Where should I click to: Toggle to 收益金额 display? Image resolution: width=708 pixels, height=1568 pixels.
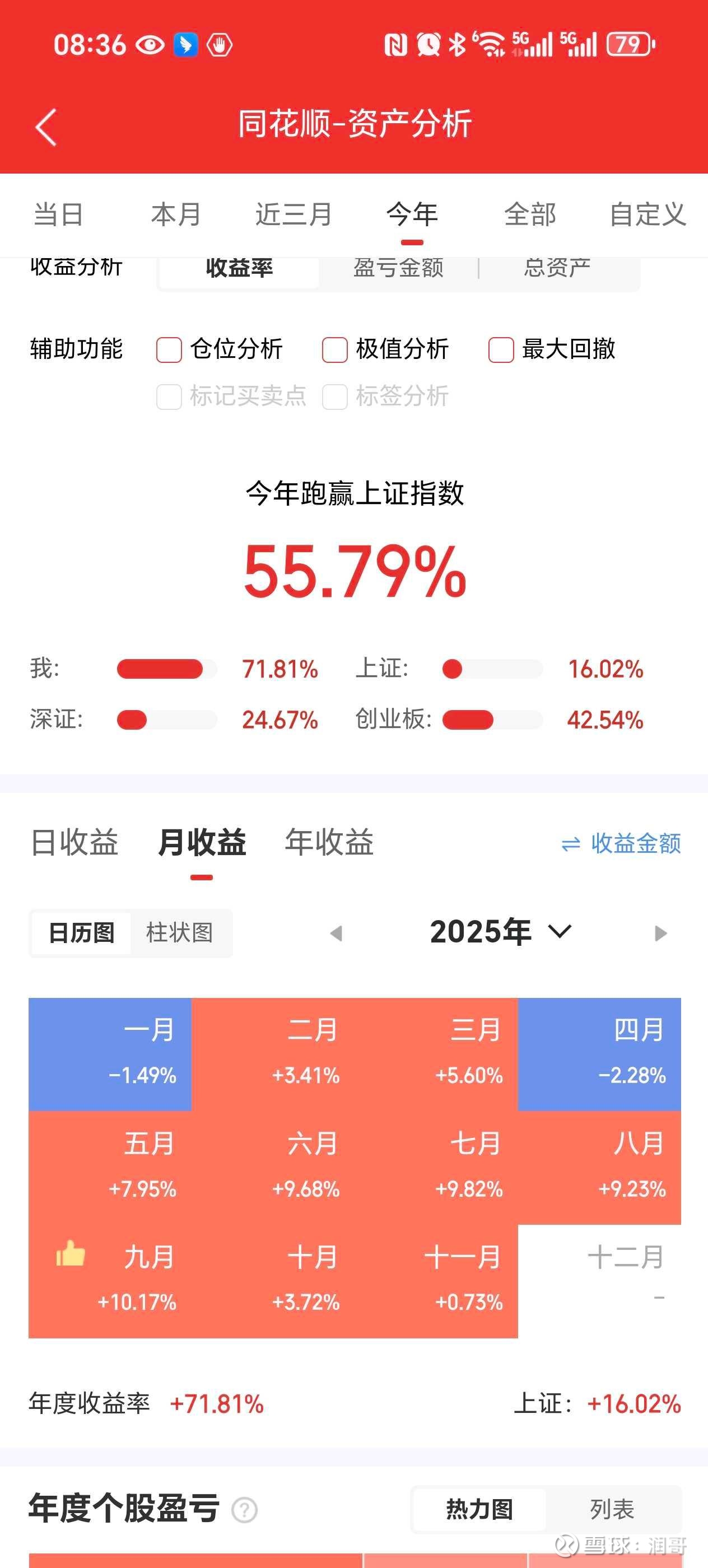click(x=621, y=844)
